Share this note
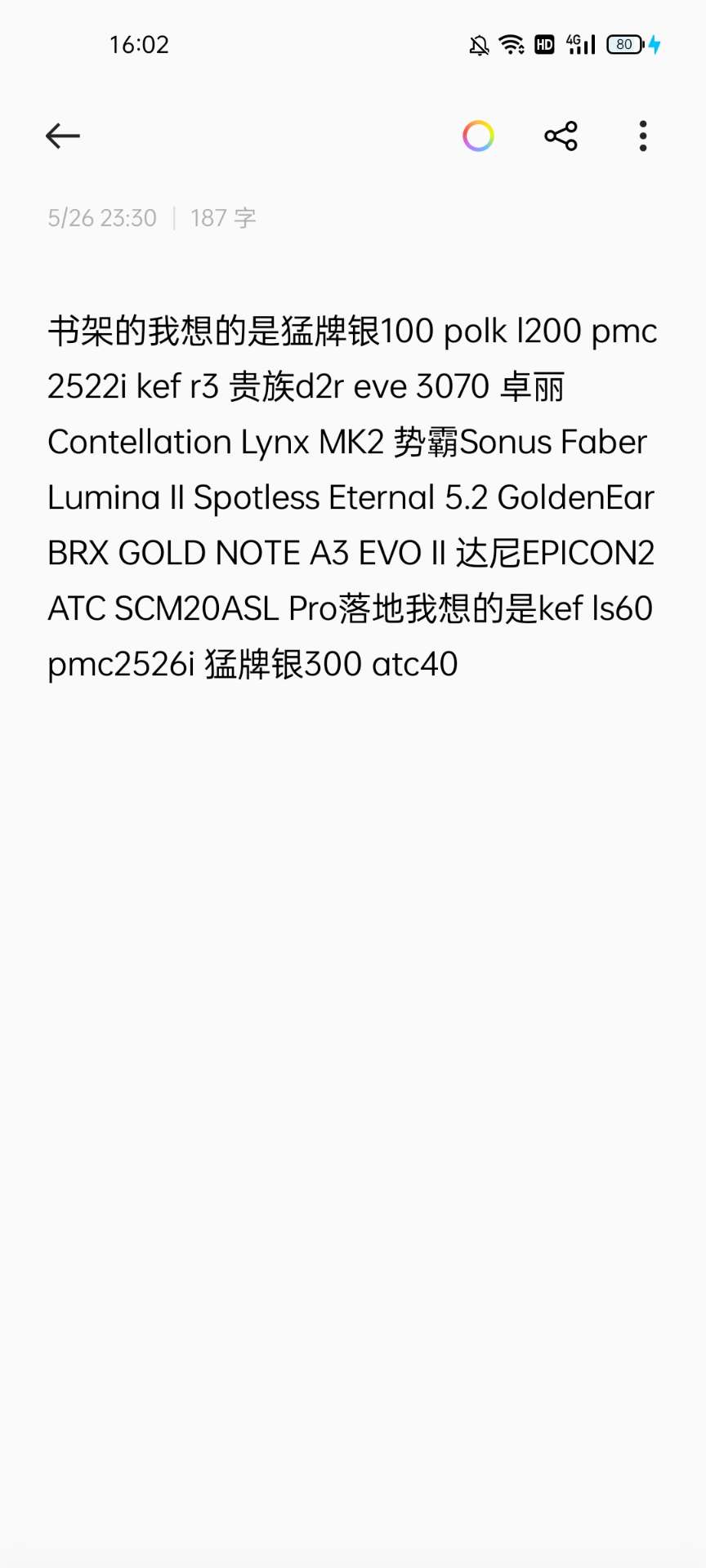Viewport: 706px width, 1568px height. click(x=561, y=136)
